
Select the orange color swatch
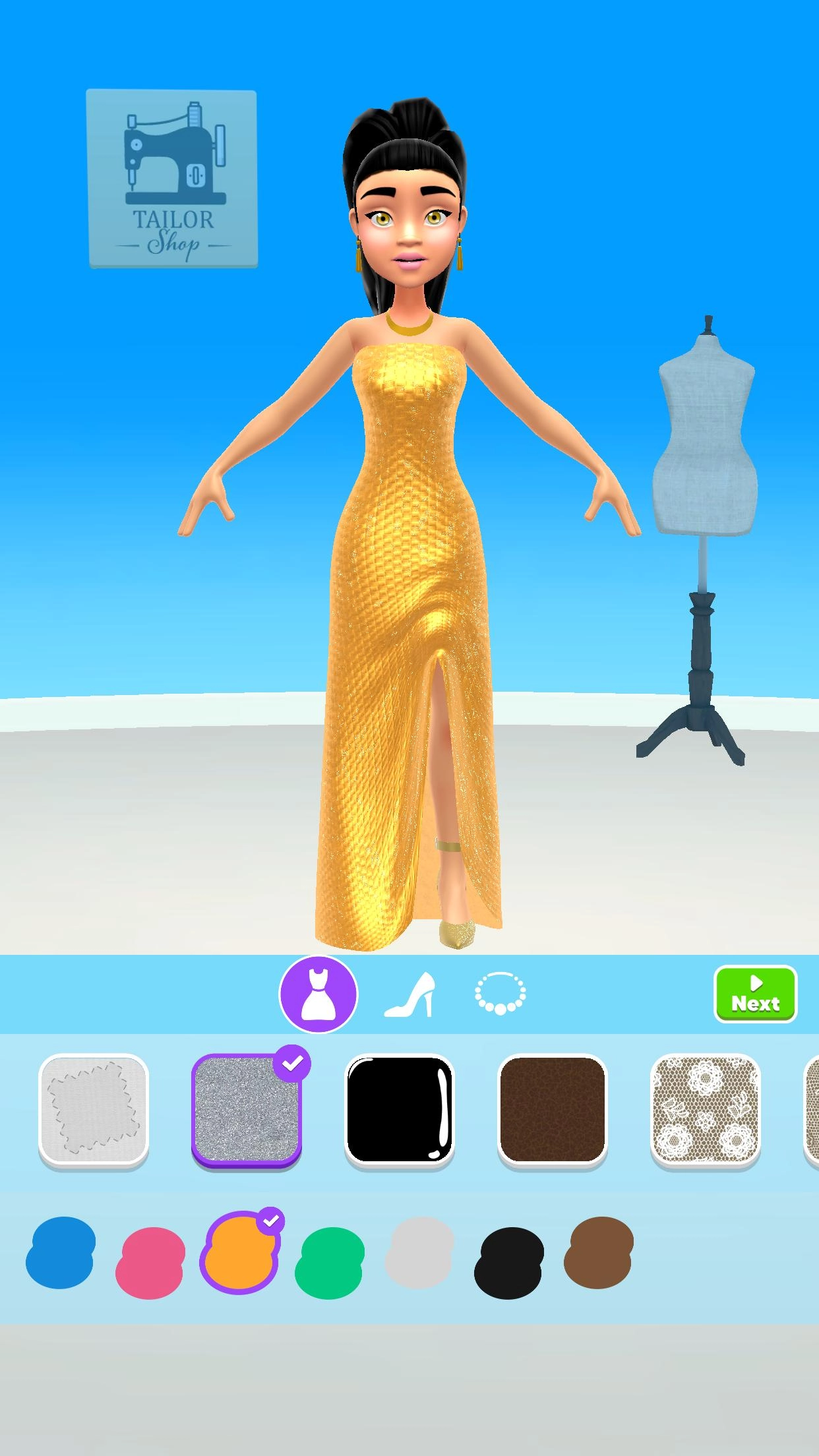point(240,1252)
